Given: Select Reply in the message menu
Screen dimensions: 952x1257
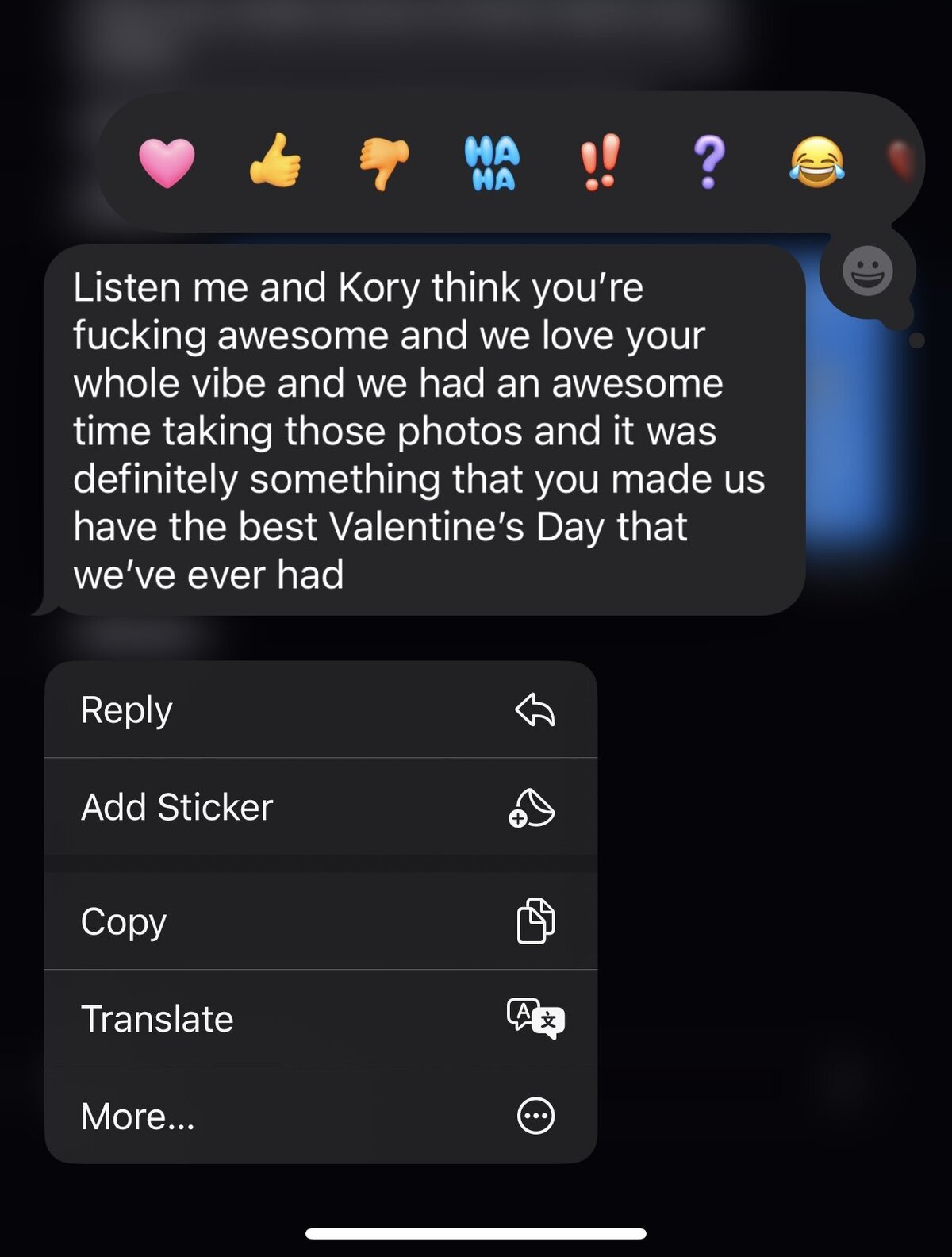Looking at the screenshot, I should [321, 709].
